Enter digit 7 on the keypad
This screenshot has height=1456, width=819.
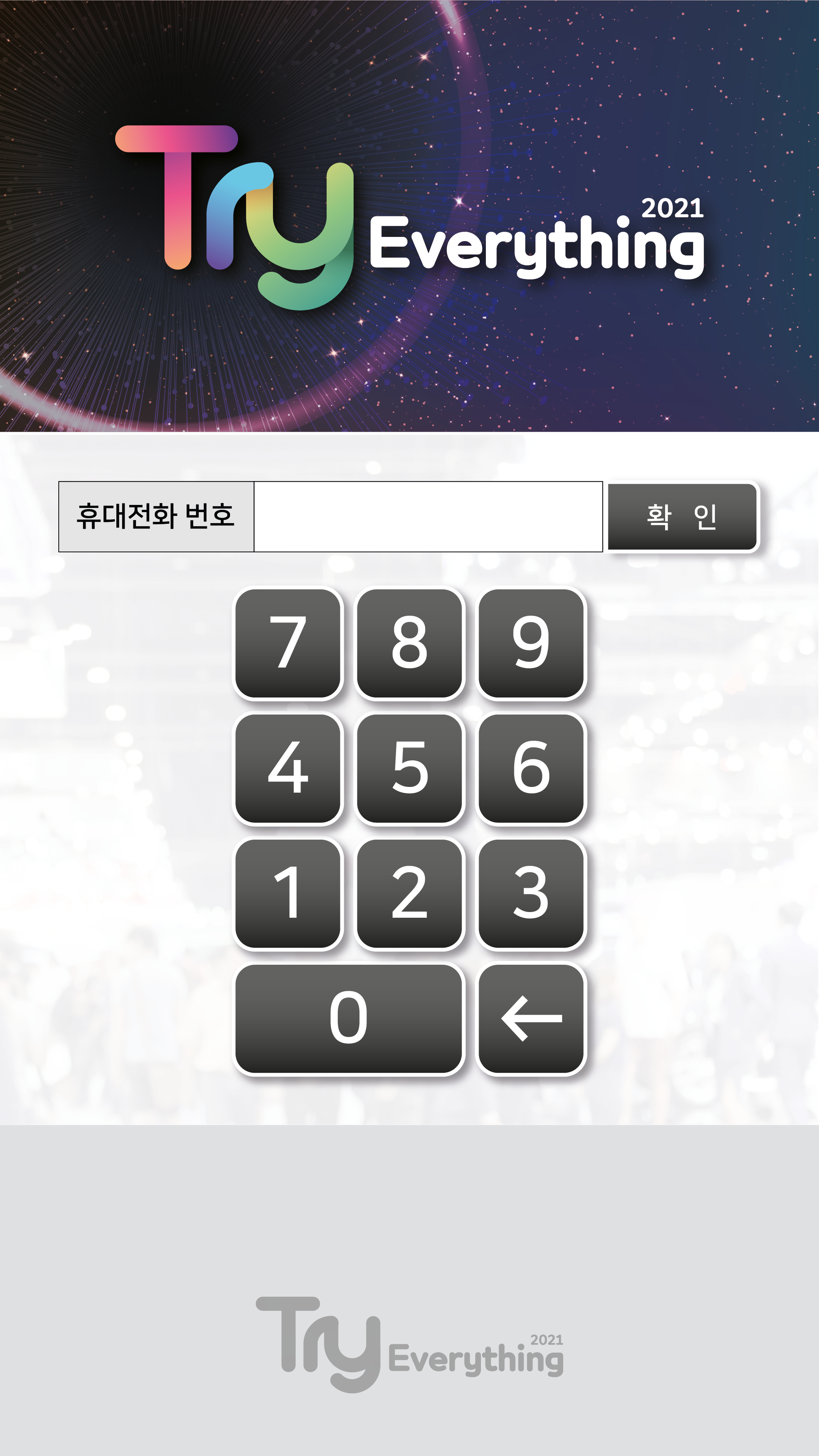point(288,643)
